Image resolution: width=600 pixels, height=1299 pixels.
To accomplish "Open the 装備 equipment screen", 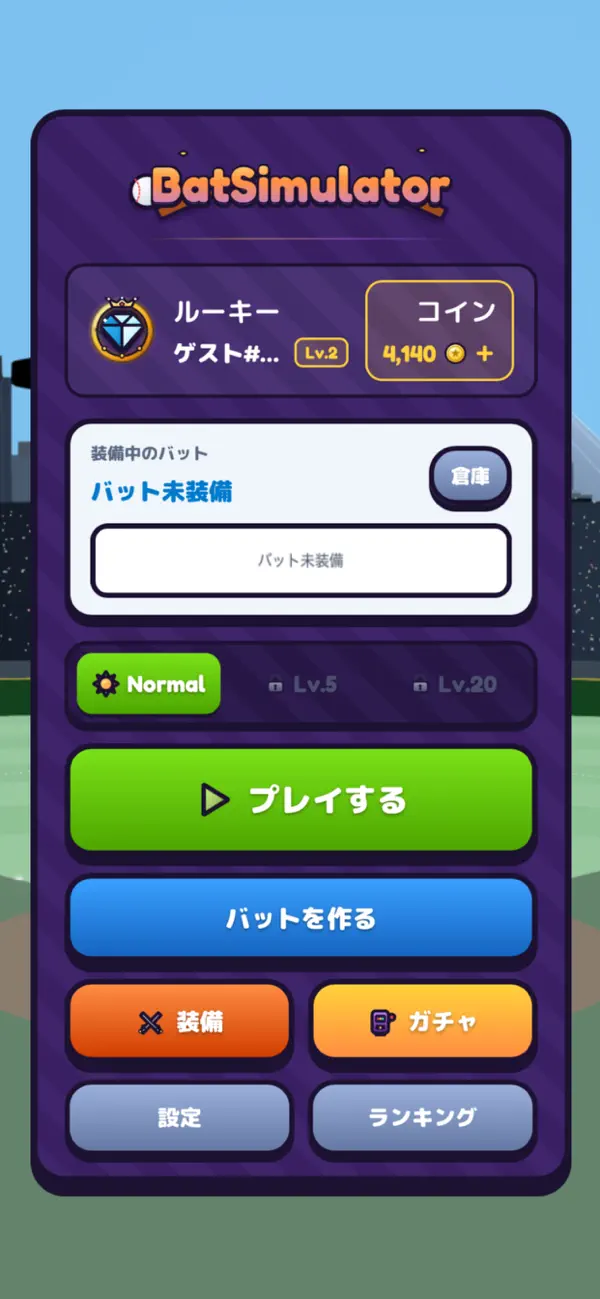I will pos(180,1022).
